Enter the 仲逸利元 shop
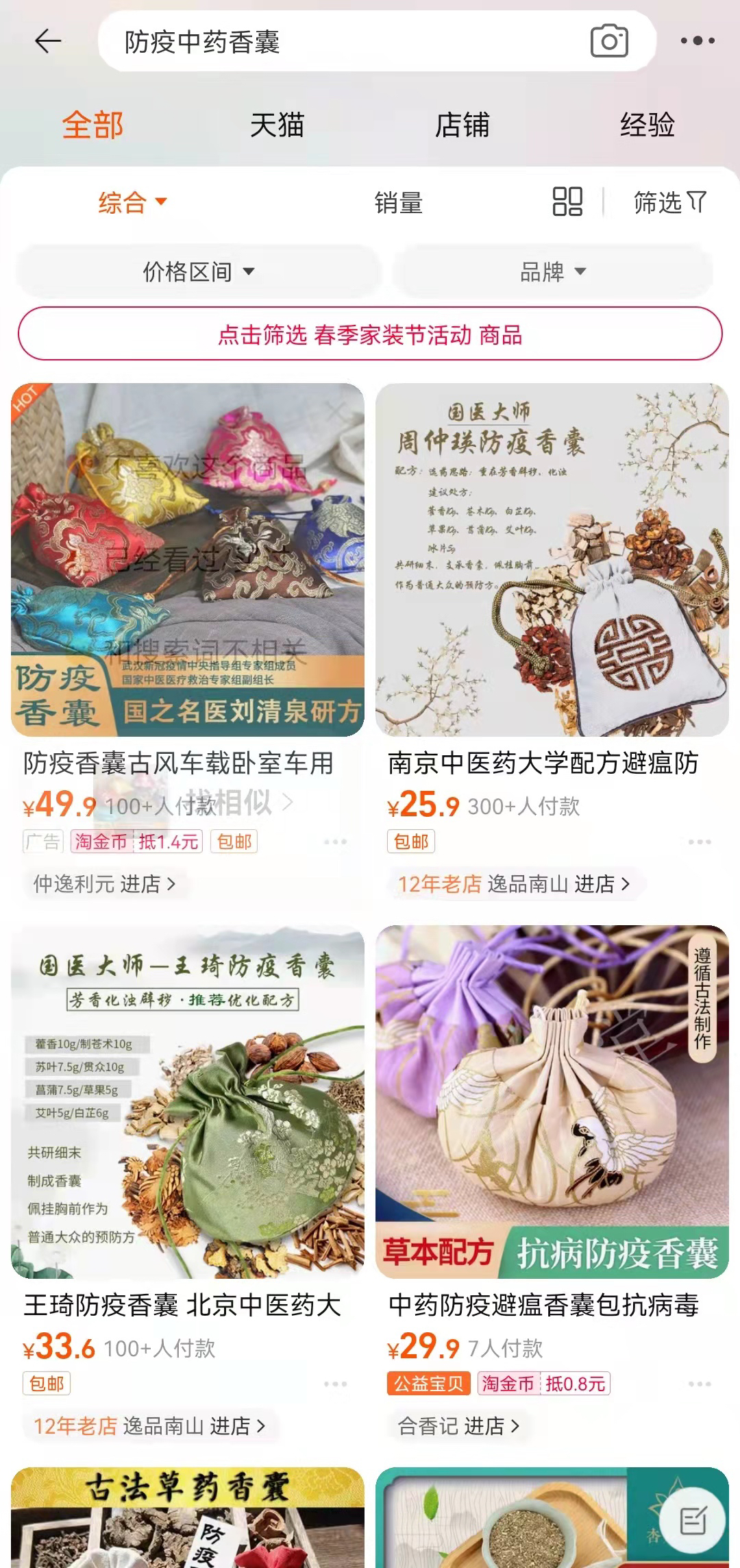Image resolution: width=740 pixels, height=1568 pixels. pyautogui.click(x=104, y=884)
